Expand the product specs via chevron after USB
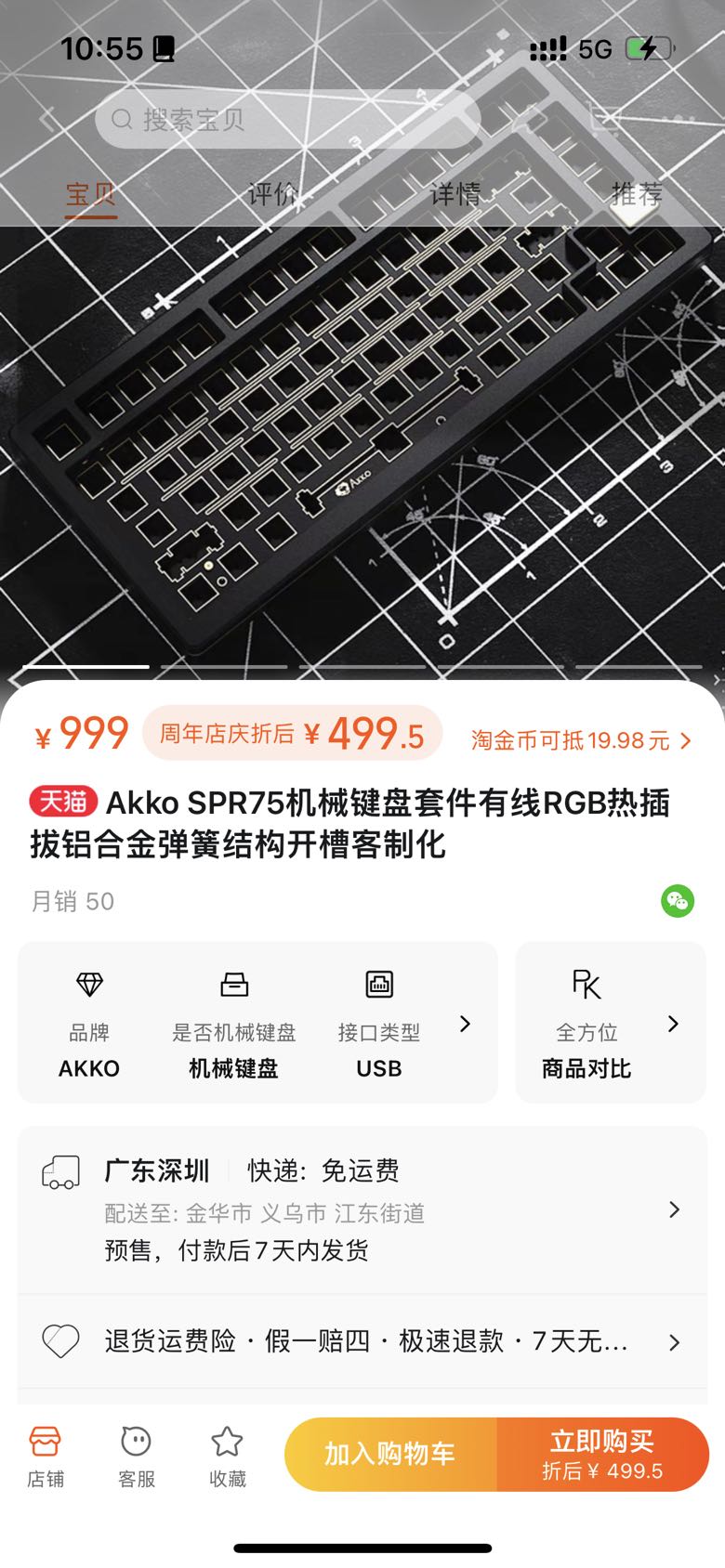The height and width of the screenshot is (1568, 725). click(x=465, y=1024)
